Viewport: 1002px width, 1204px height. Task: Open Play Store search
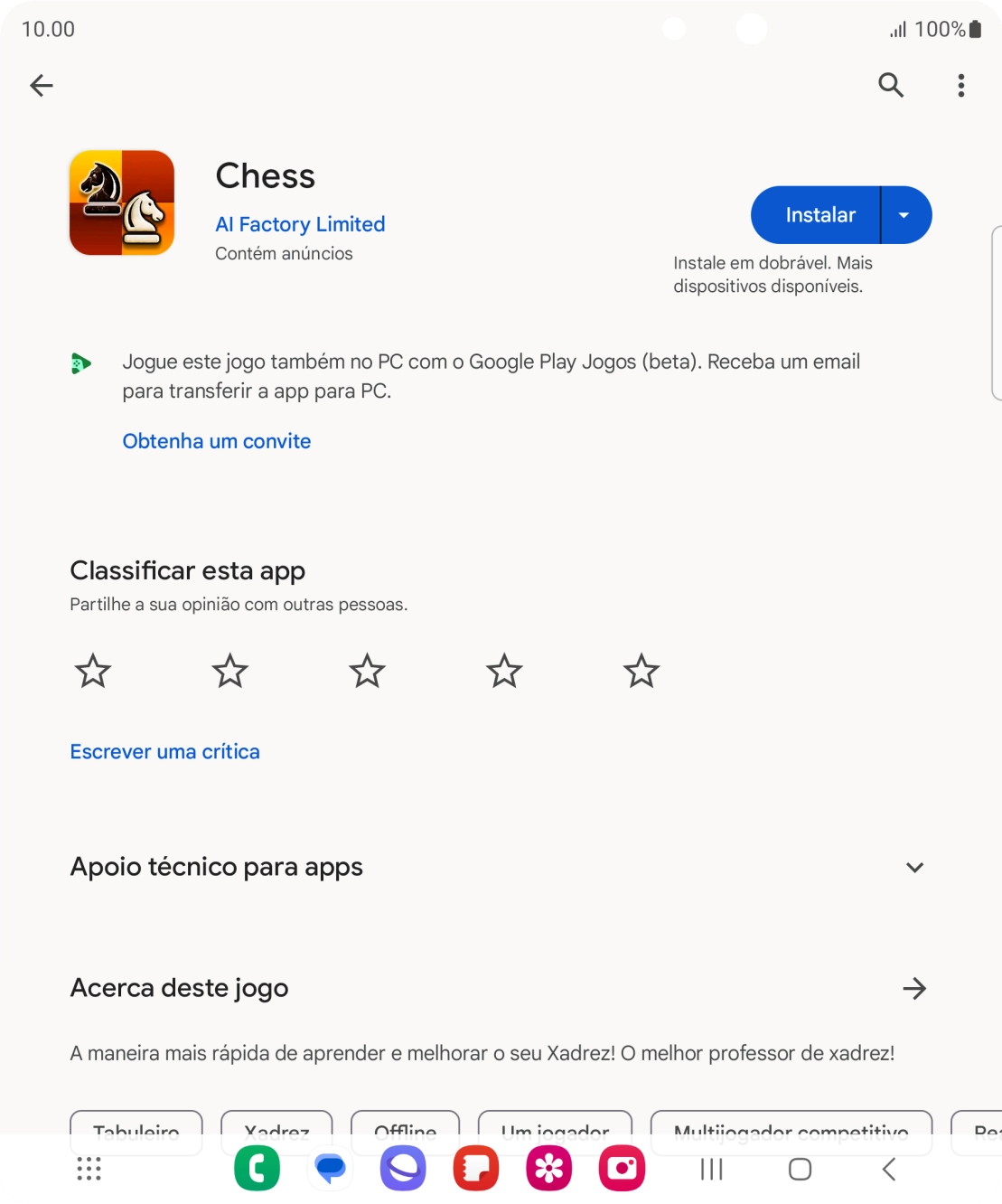(891, 85)
